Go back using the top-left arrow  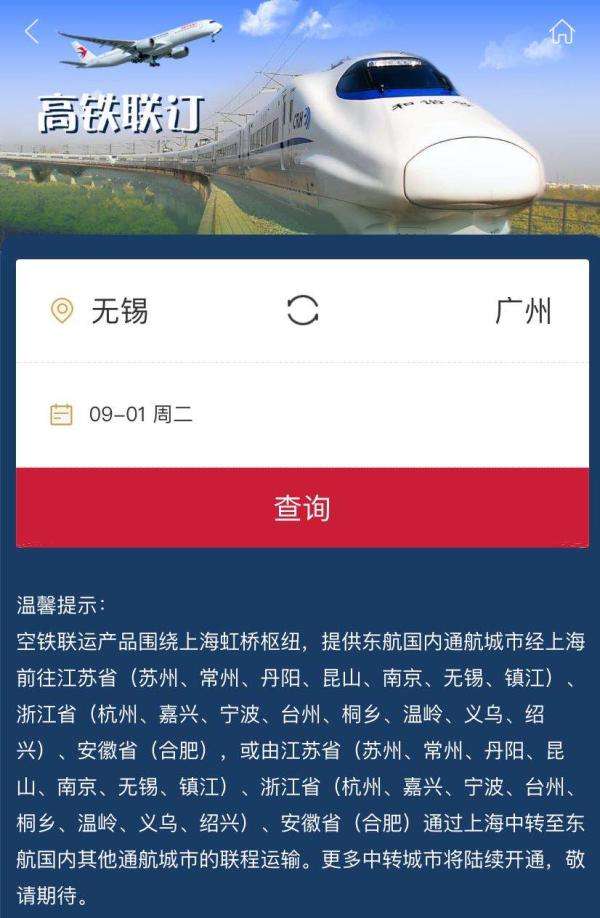point(32,32)
